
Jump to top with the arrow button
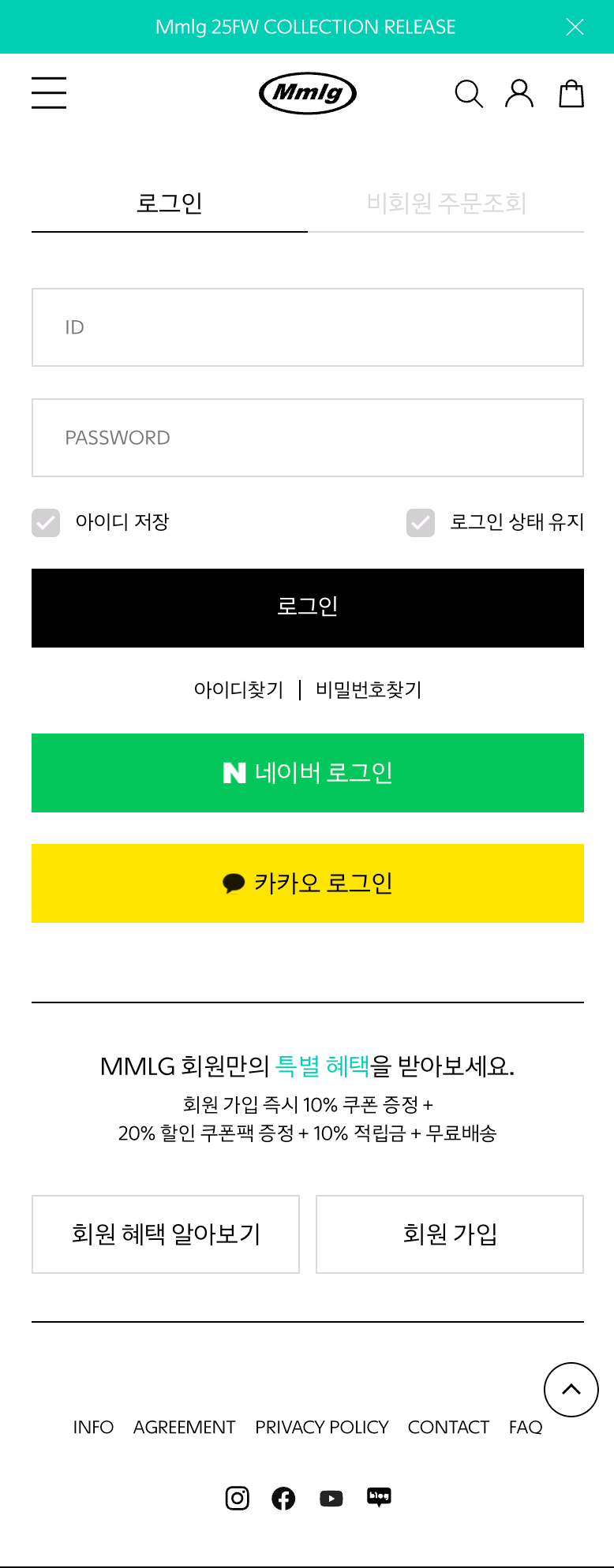[571, 1390]
